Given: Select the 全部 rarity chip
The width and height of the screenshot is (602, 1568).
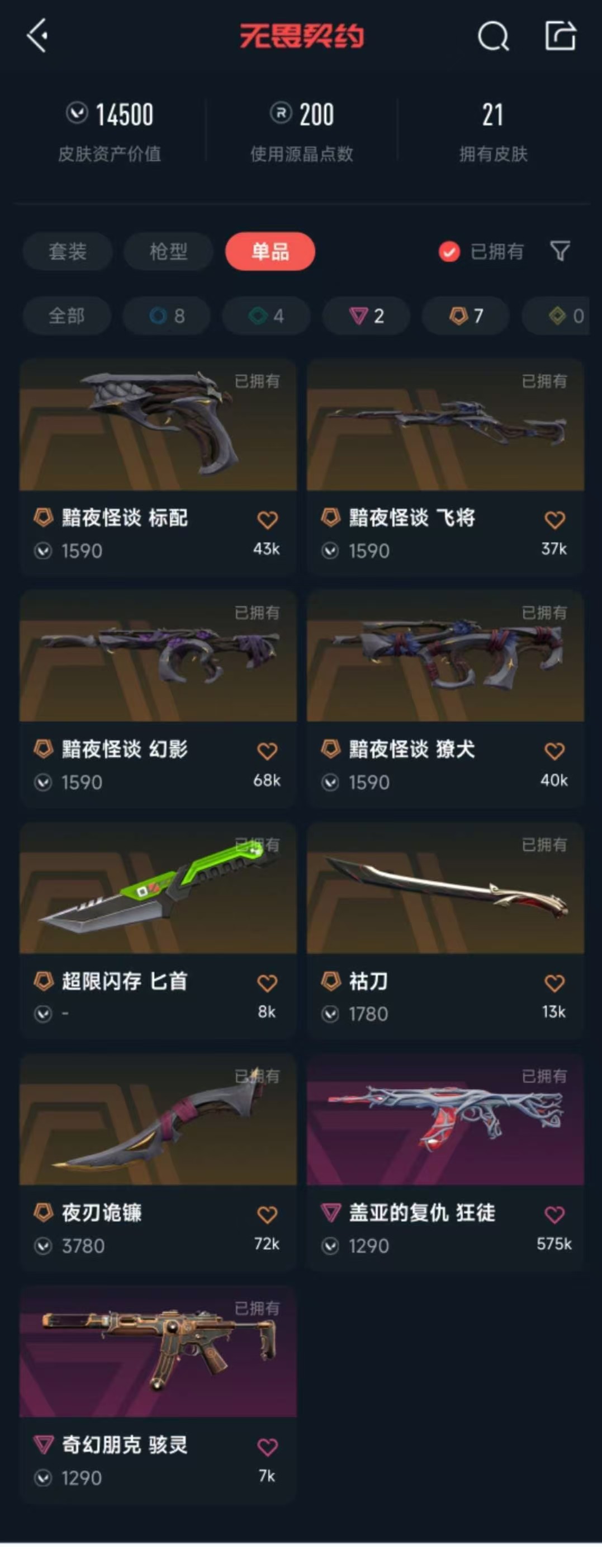Looking at the screenshot, I should point(67,316).
